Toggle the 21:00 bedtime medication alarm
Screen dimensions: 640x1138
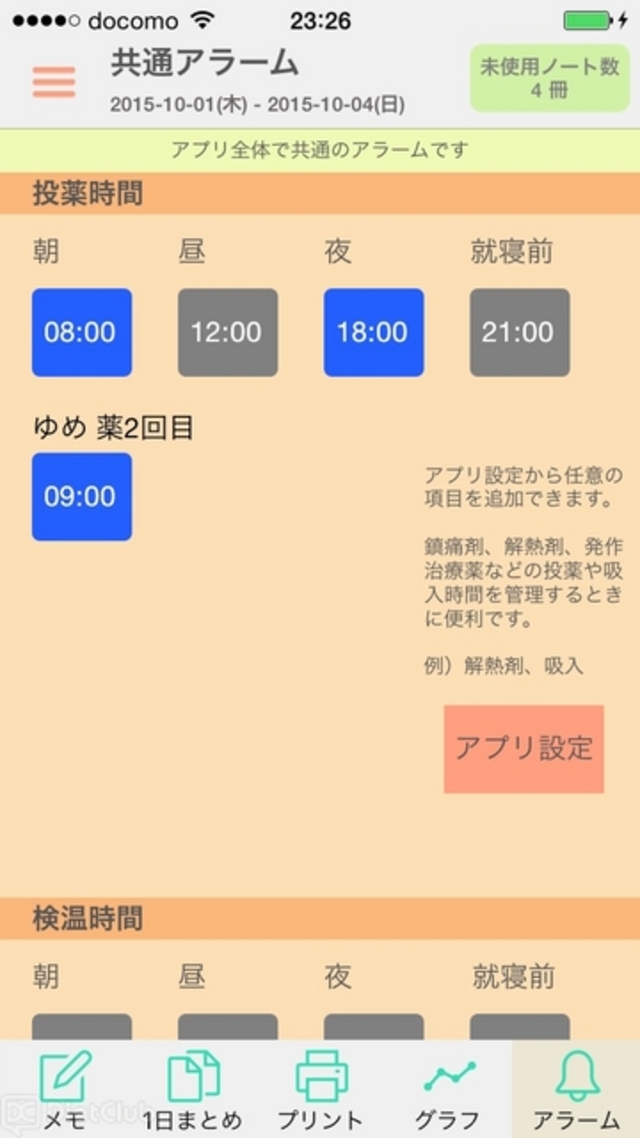(x=519, y=333)
